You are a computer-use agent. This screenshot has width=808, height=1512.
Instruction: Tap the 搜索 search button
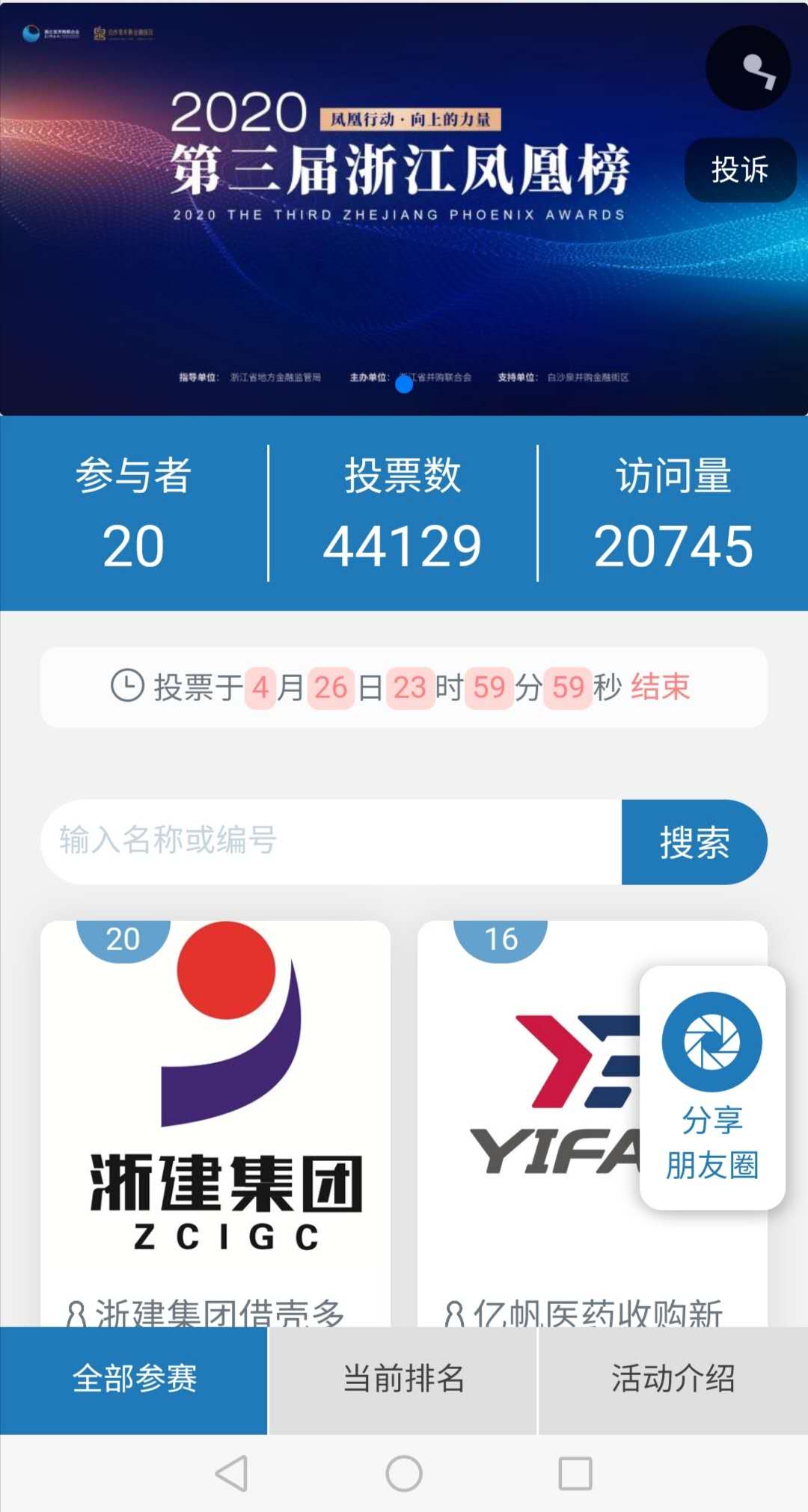(x=694, y=842)
